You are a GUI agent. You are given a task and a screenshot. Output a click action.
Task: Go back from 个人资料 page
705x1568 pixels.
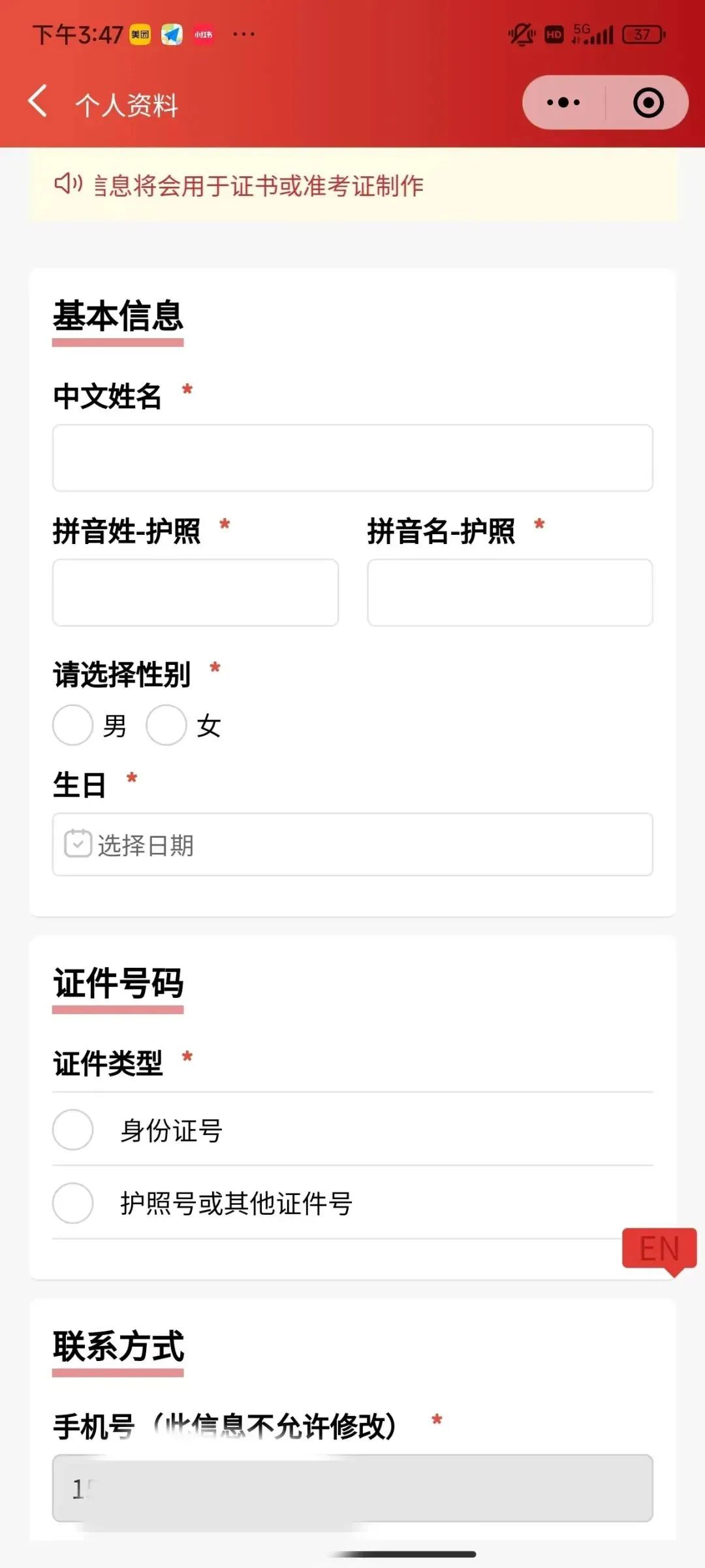[39, 102]
